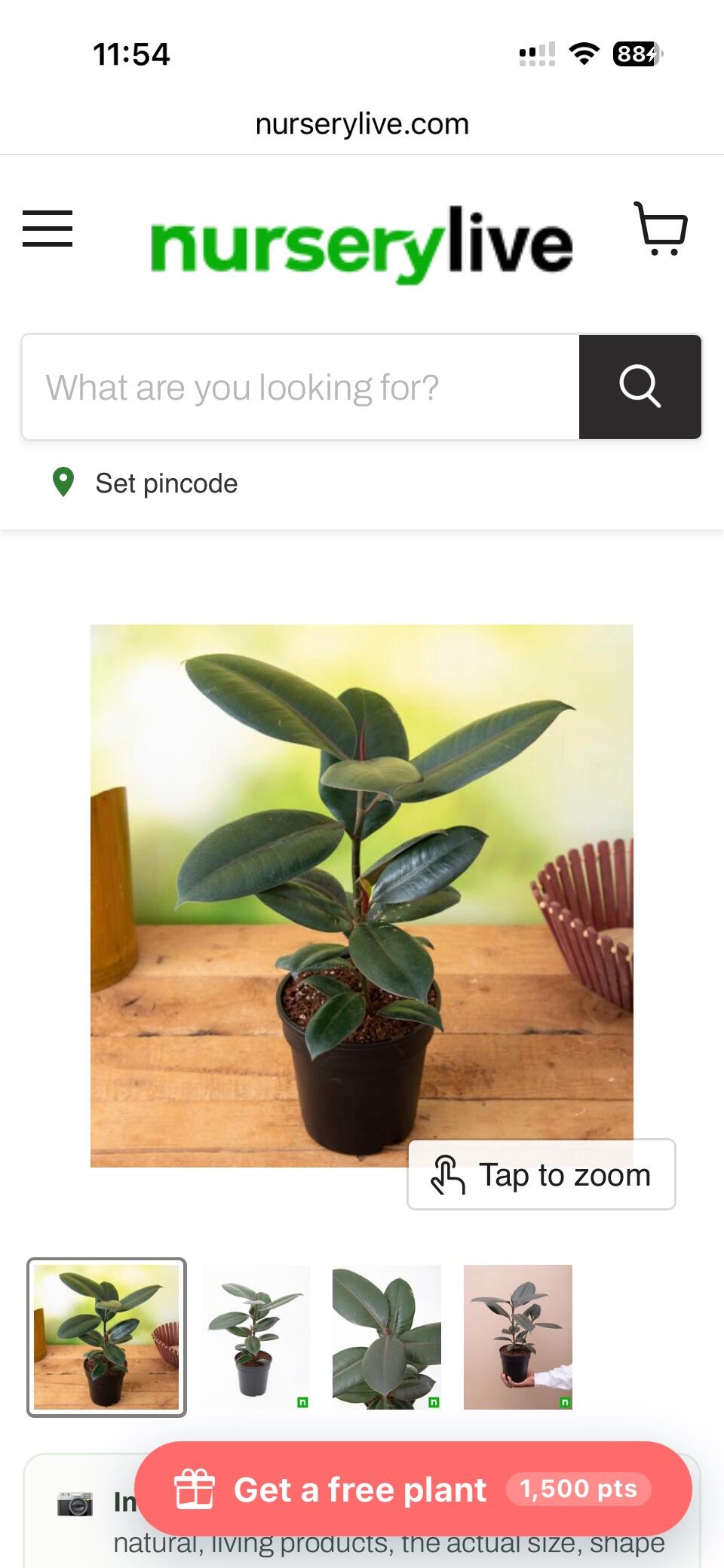The image size is (724, 1568).
Task: Select the thumbnail of hand holding pot
Action: pos(518,1337)
